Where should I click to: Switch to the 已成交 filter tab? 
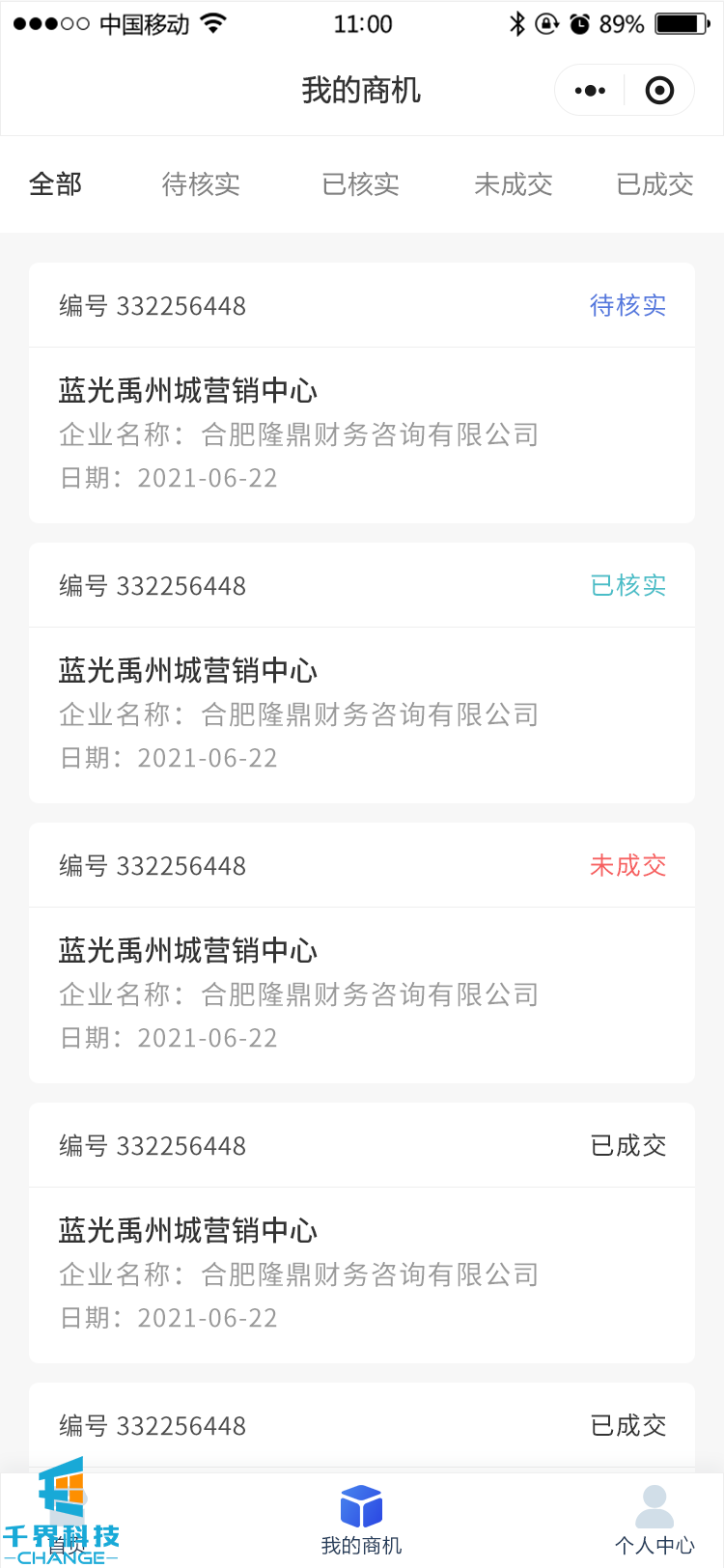[x=654, y=184]
